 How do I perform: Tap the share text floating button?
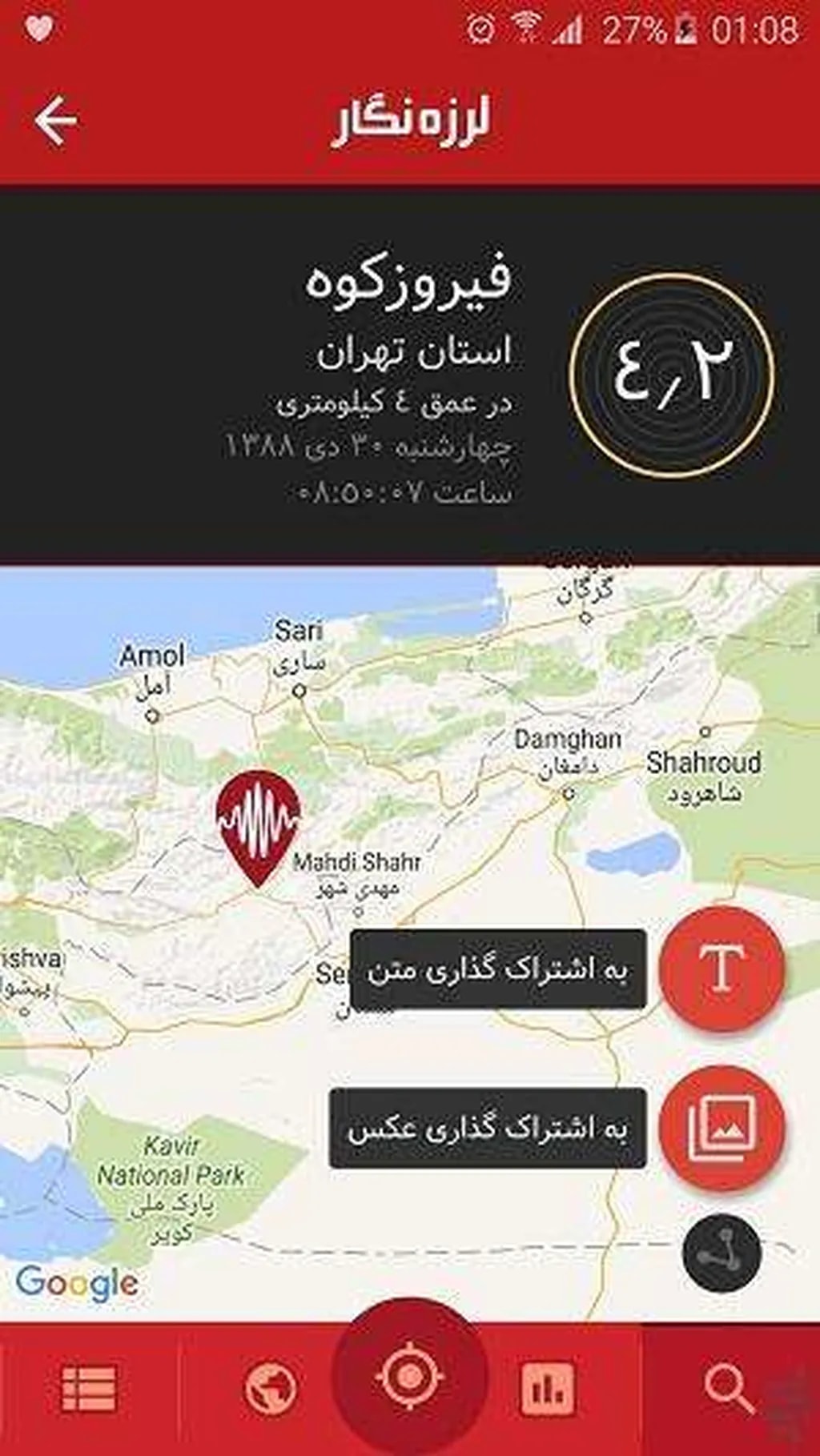pos(722,969)
